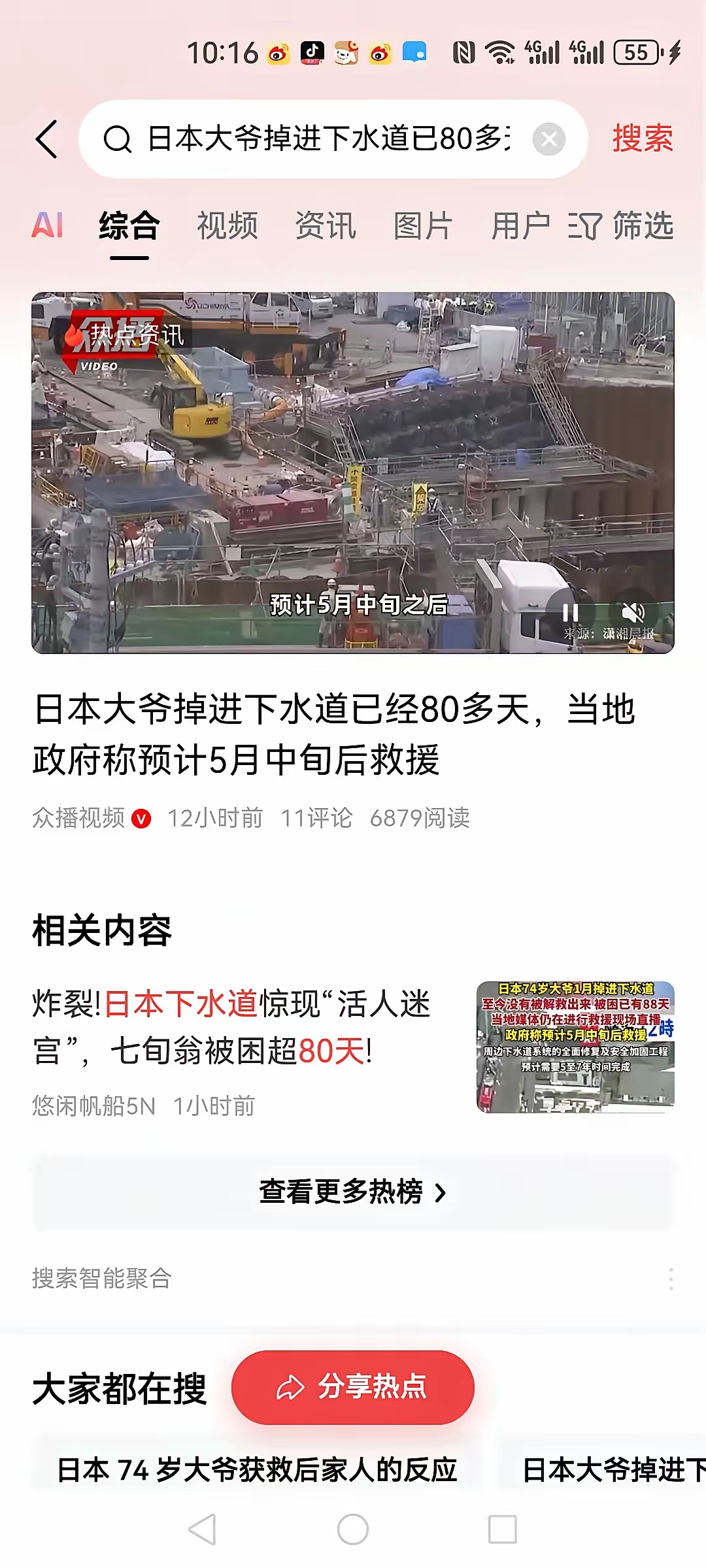Select the 图片 results tab

tap(422, 225)
